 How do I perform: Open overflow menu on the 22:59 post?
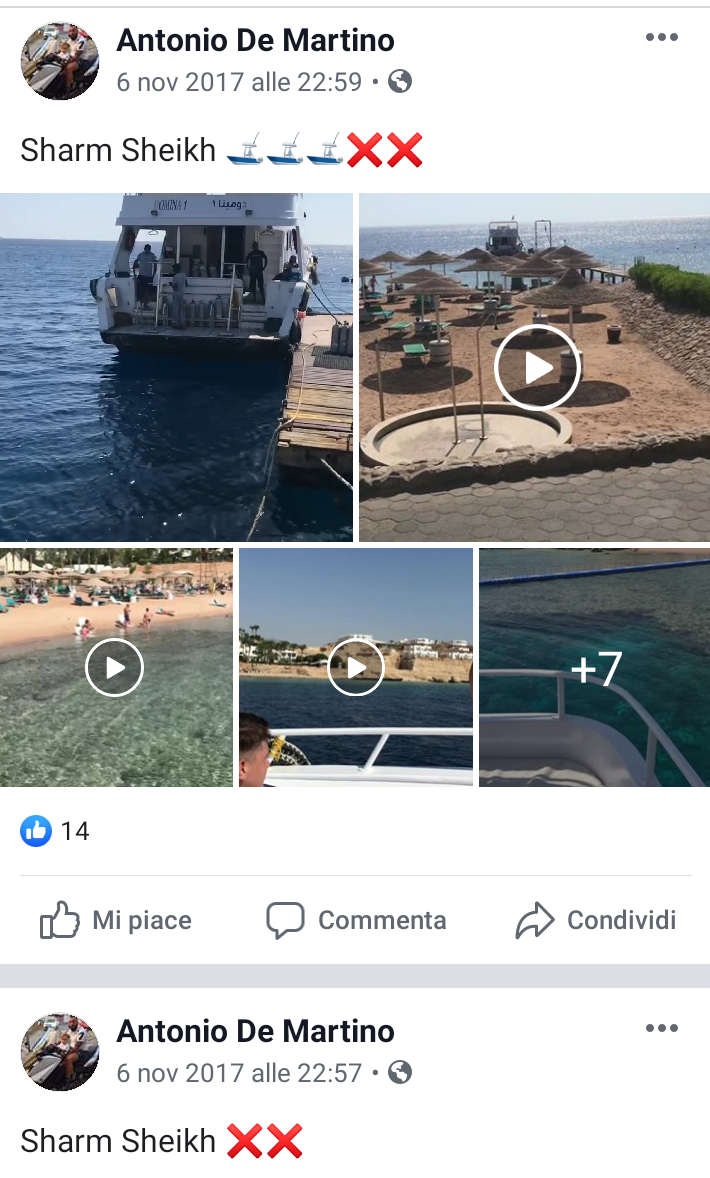[x=661, y=38]
